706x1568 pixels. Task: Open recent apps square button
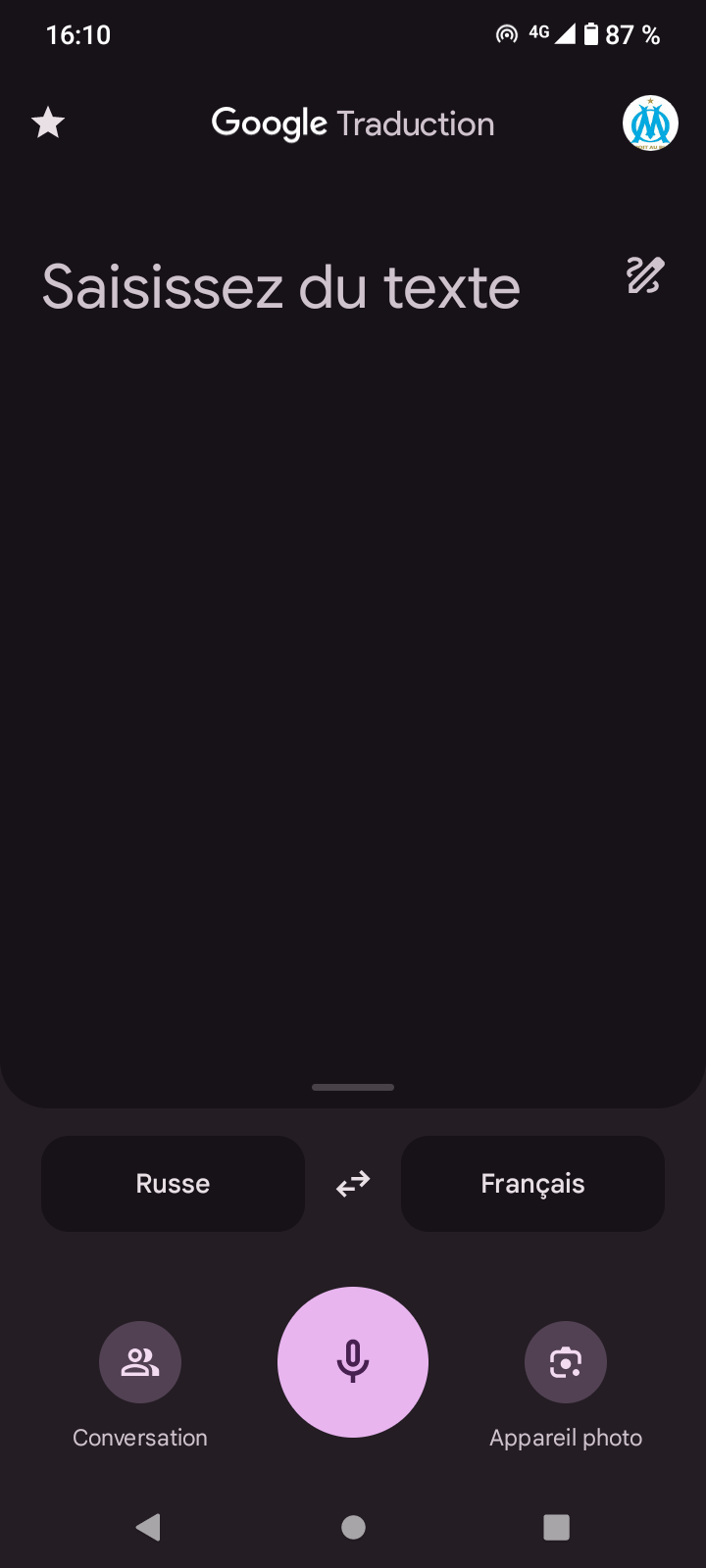coord(556,1527)
